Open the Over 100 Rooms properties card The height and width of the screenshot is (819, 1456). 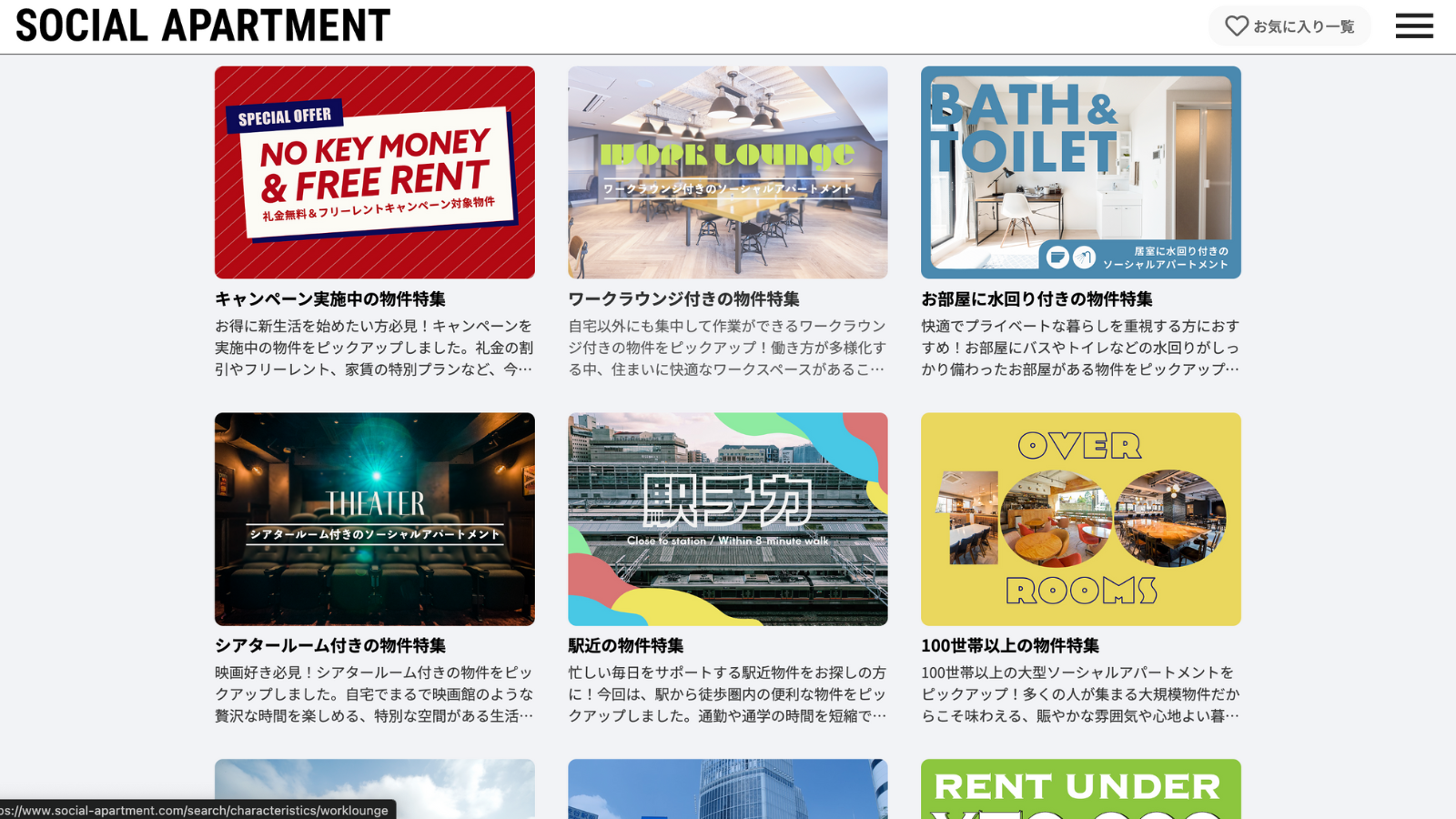1080,519
